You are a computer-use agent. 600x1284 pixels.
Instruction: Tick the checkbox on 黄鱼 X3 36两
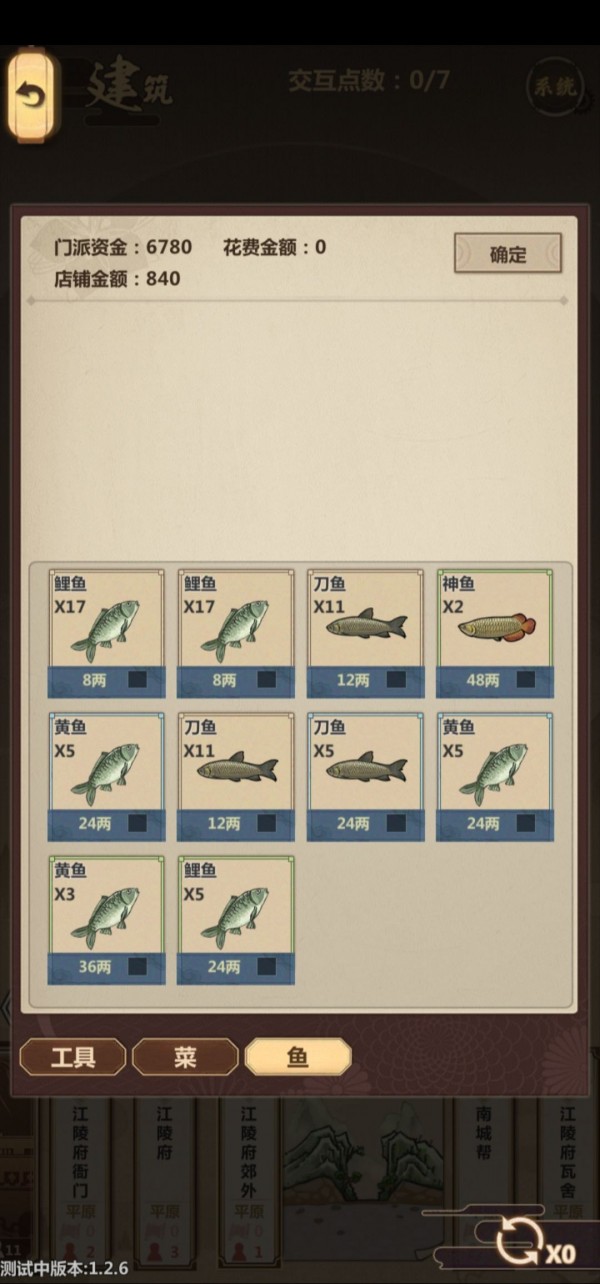click(137, 967)
